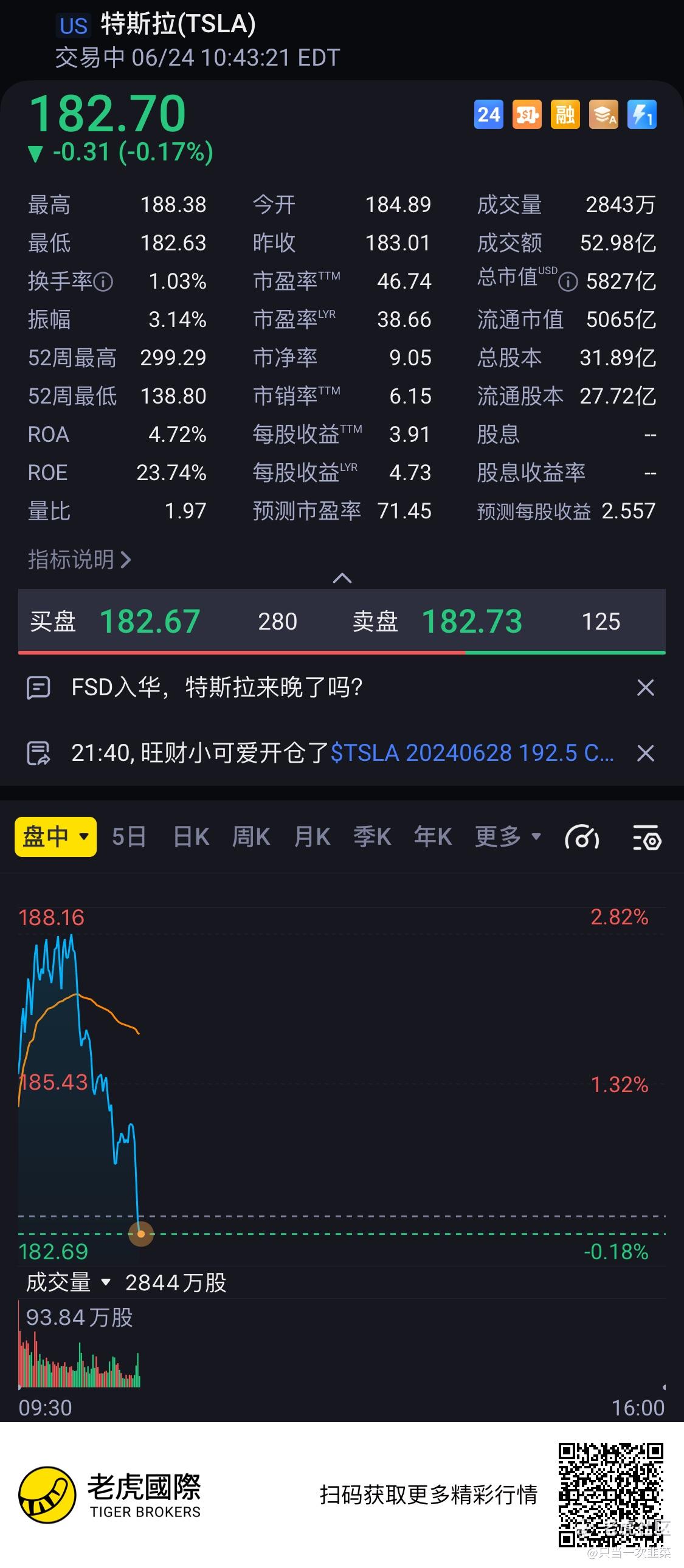The image size is (684, 1568).
Task: Switch to the 5日 chart
Action: (x=129, y=837)
